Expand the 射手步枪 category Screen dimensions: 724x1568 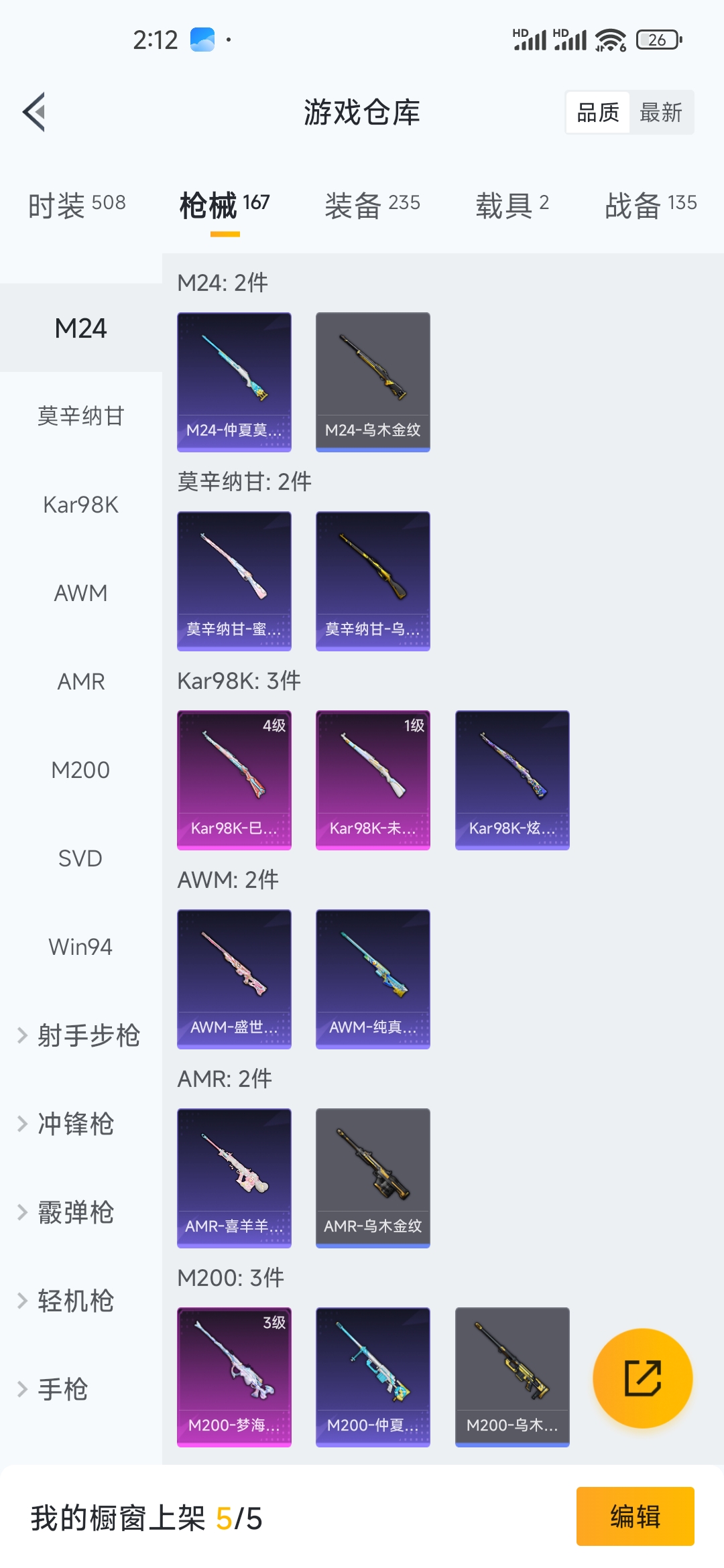[80, 1035]
